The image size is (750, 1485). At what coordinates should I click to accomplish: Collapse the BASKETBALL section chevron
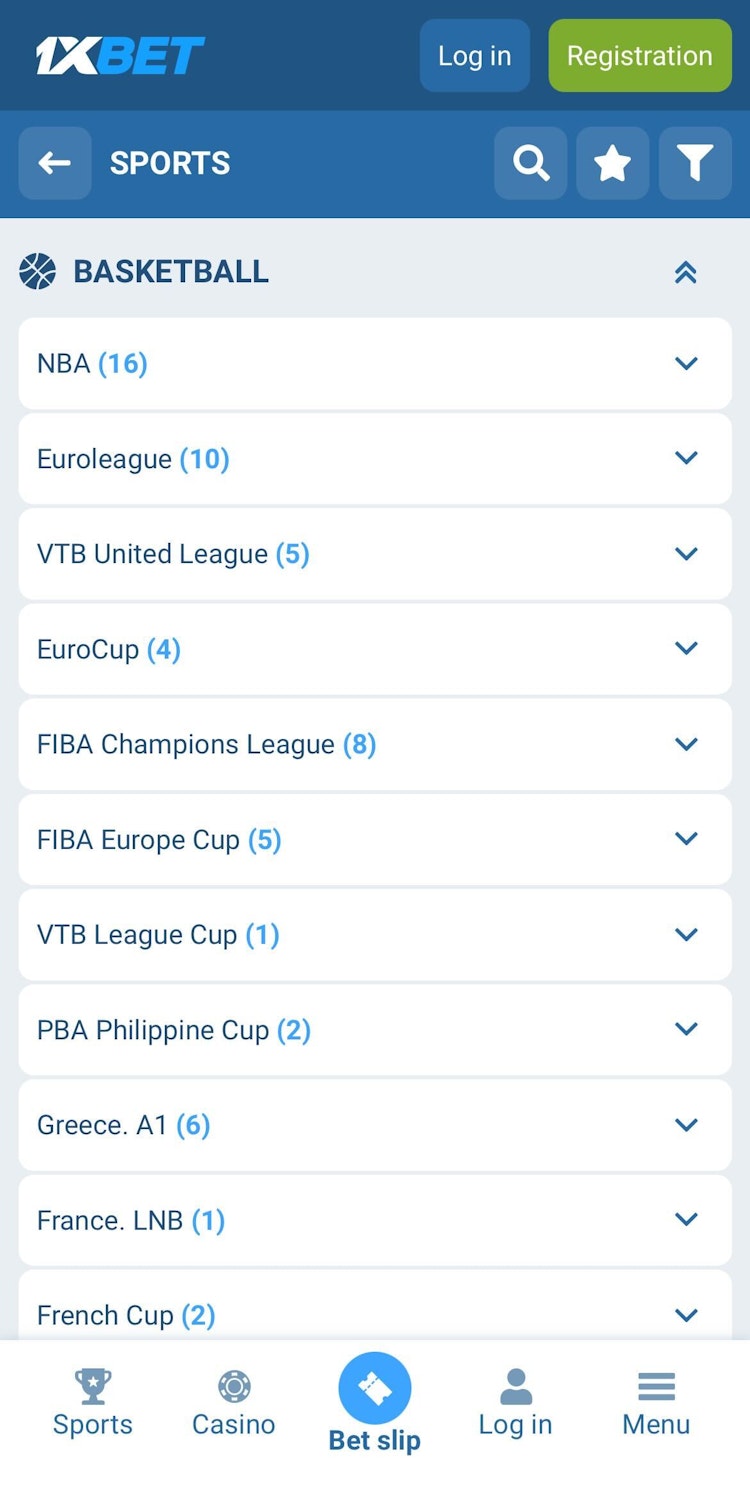pyautogui.click(x=686, y=271)
